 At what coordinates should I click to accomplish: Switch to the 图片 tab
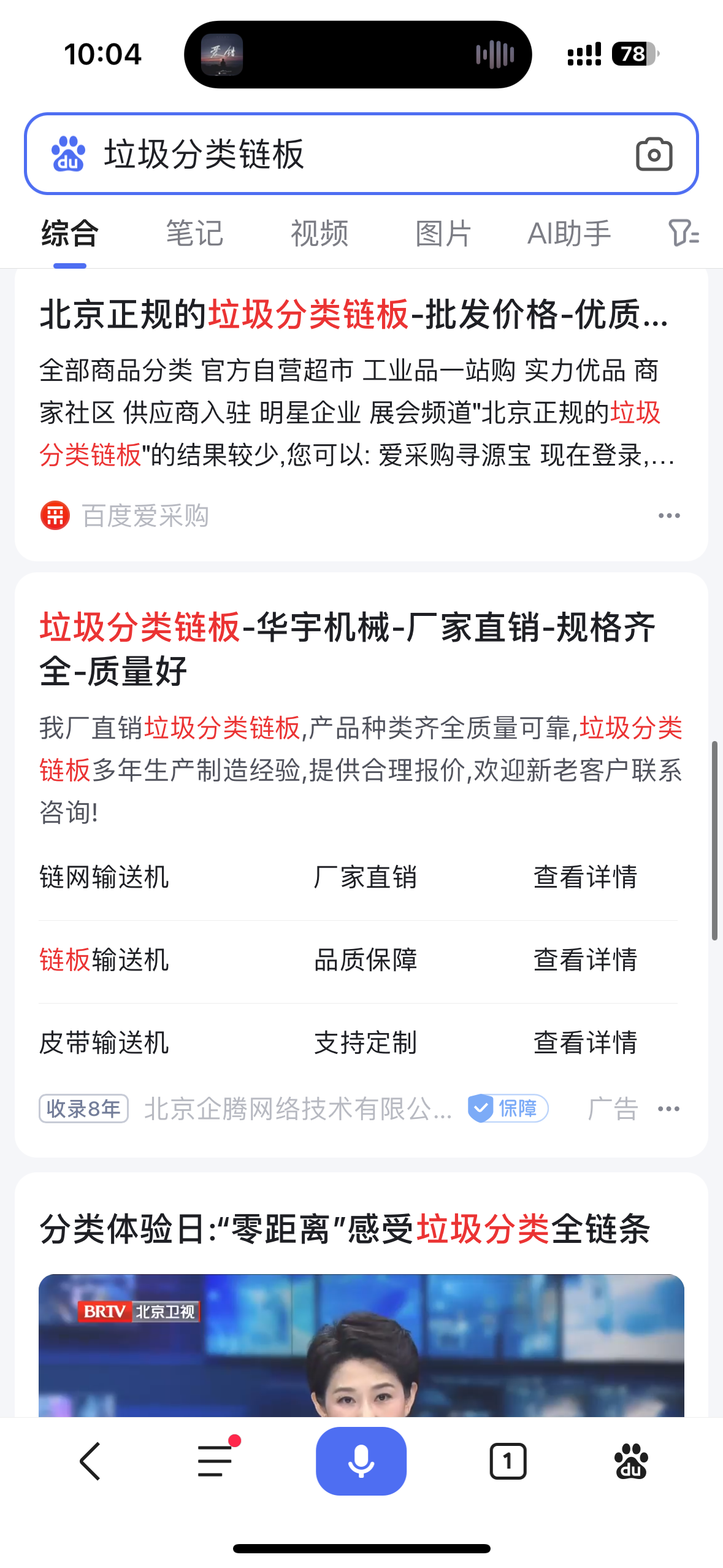click(x=443, y=234)
